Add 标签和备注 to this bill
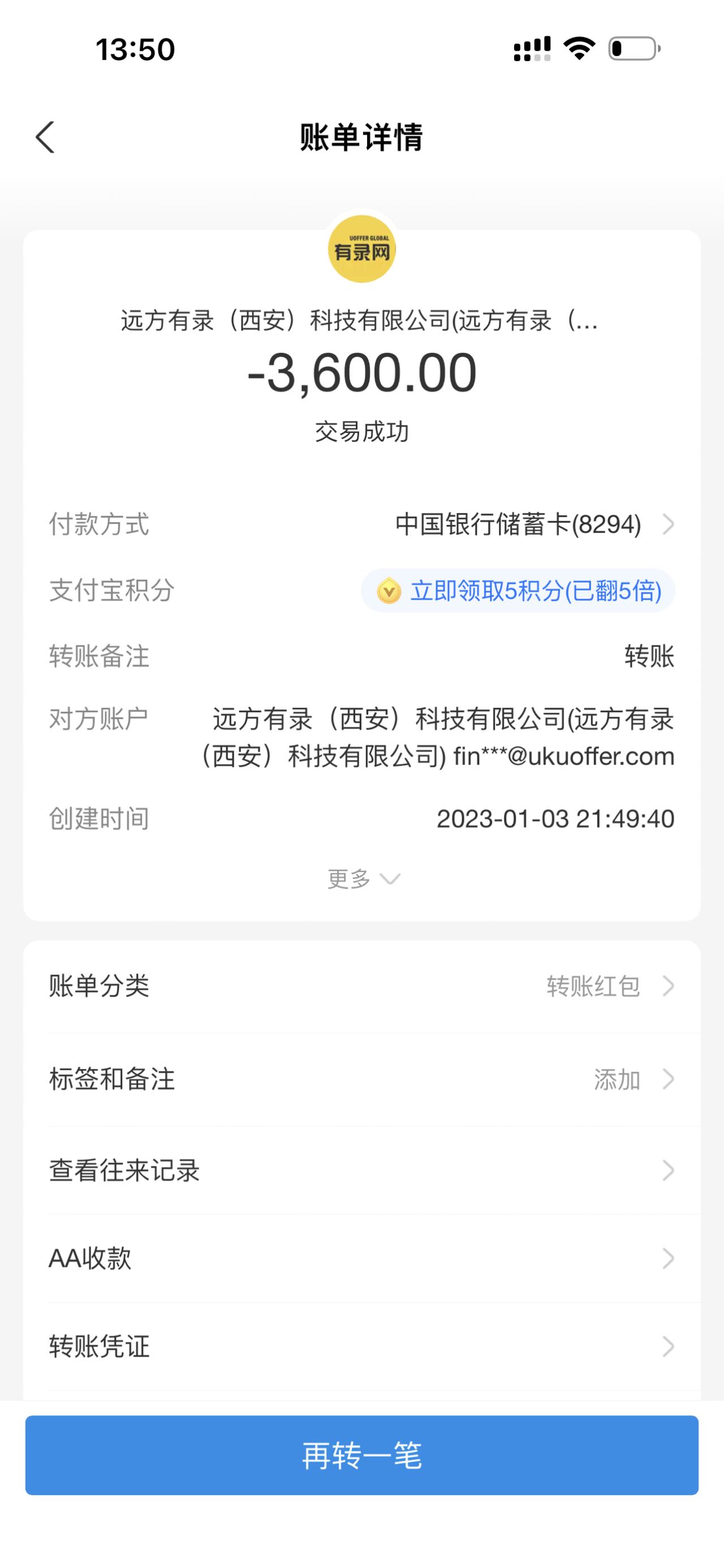Screen dimensions: 724x1568 coord(361,1079)
